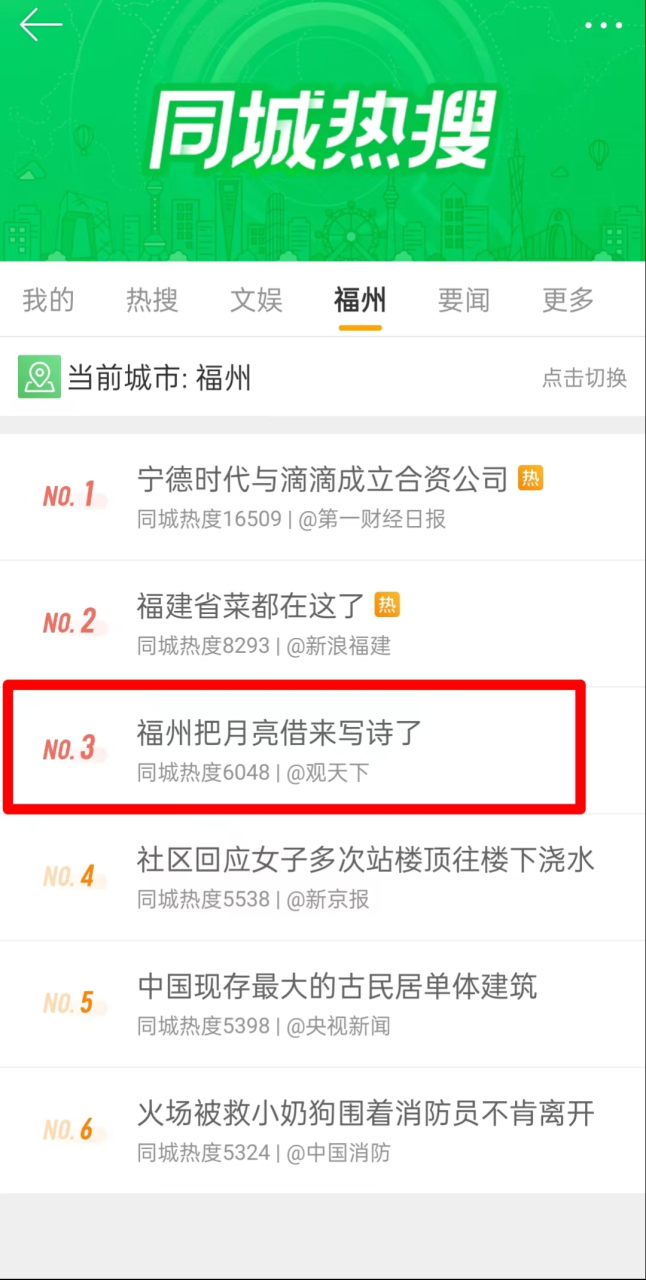The width and height of the screenshot is (646, 1280).
Task: Switch to the 要闻 tab
Action: (464, 299)
